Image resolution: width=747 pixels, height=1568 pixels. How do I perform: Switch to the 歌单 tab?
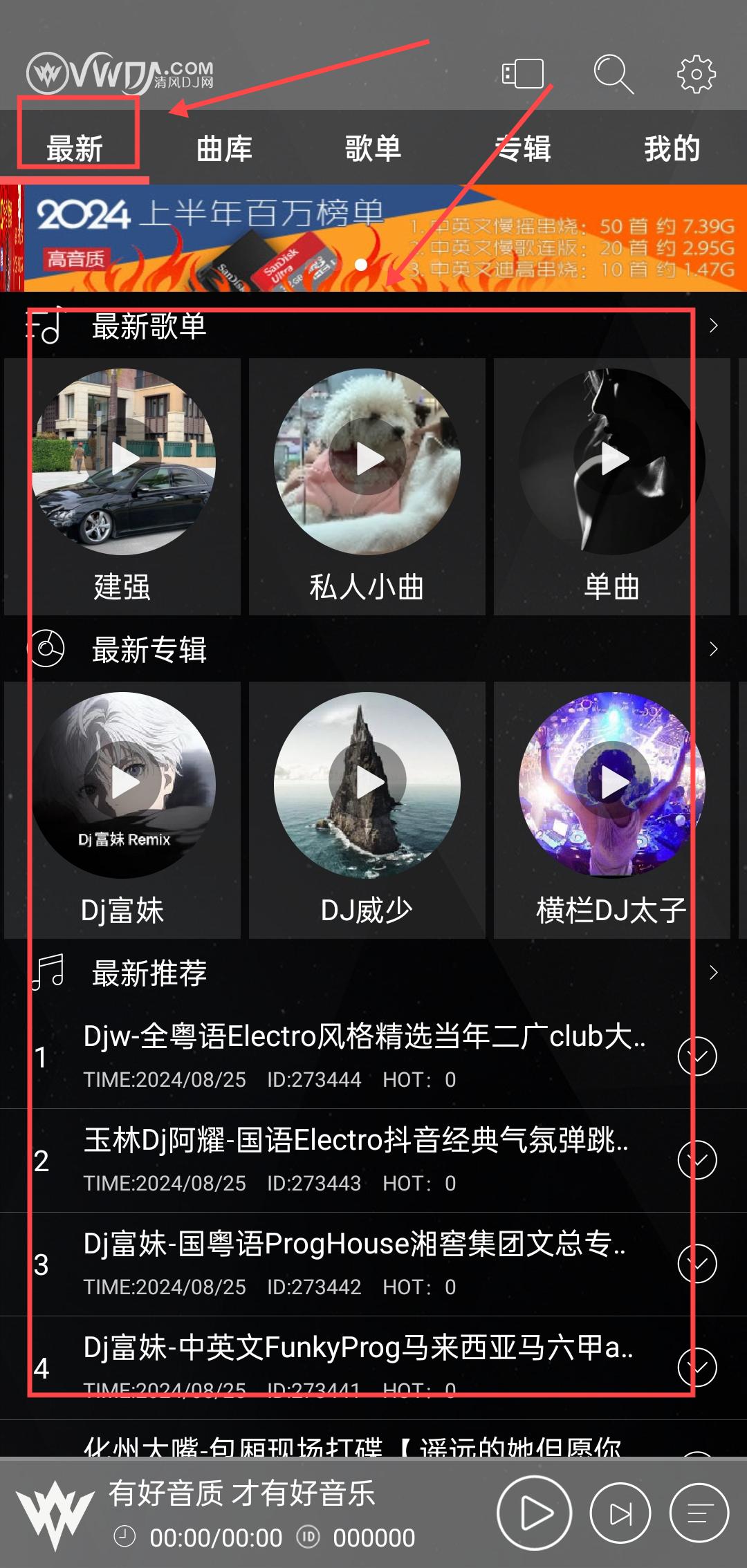click(373, 149)
